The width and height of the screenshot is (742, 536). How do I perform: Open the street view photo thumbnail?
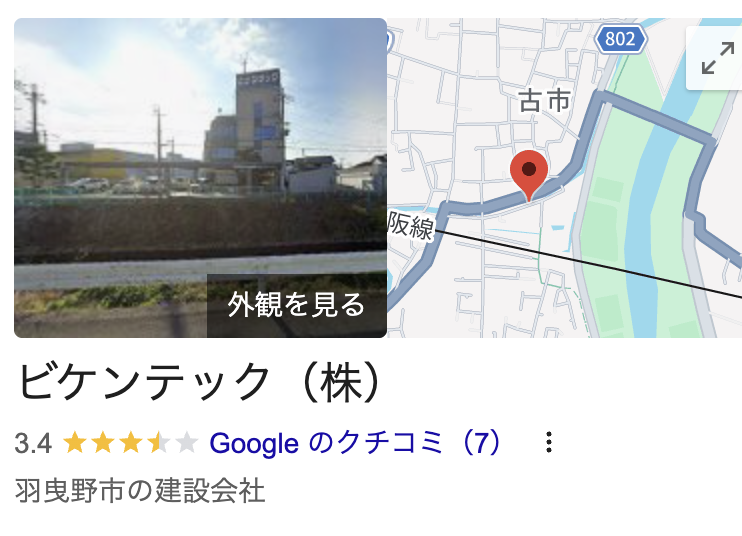pyautogui.click(x=200, y=150)
